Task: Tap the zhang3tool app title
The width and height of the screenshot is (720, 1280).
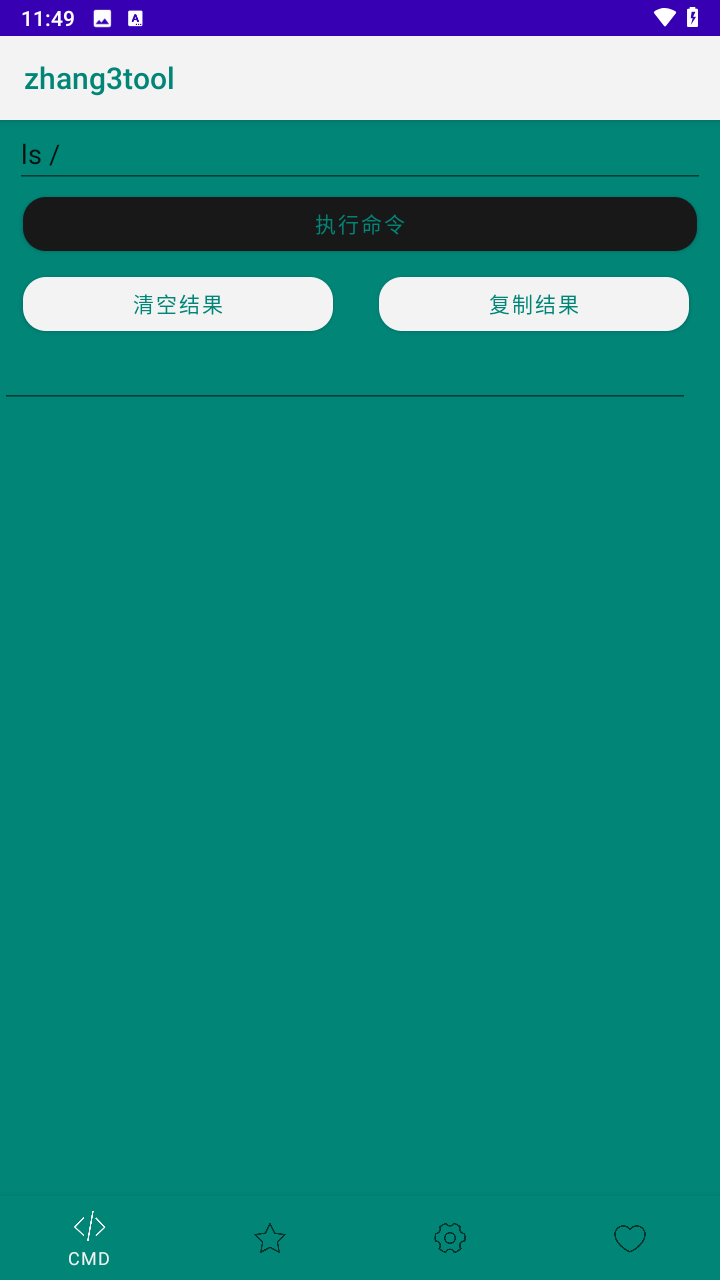Action: tap(99, 78)
